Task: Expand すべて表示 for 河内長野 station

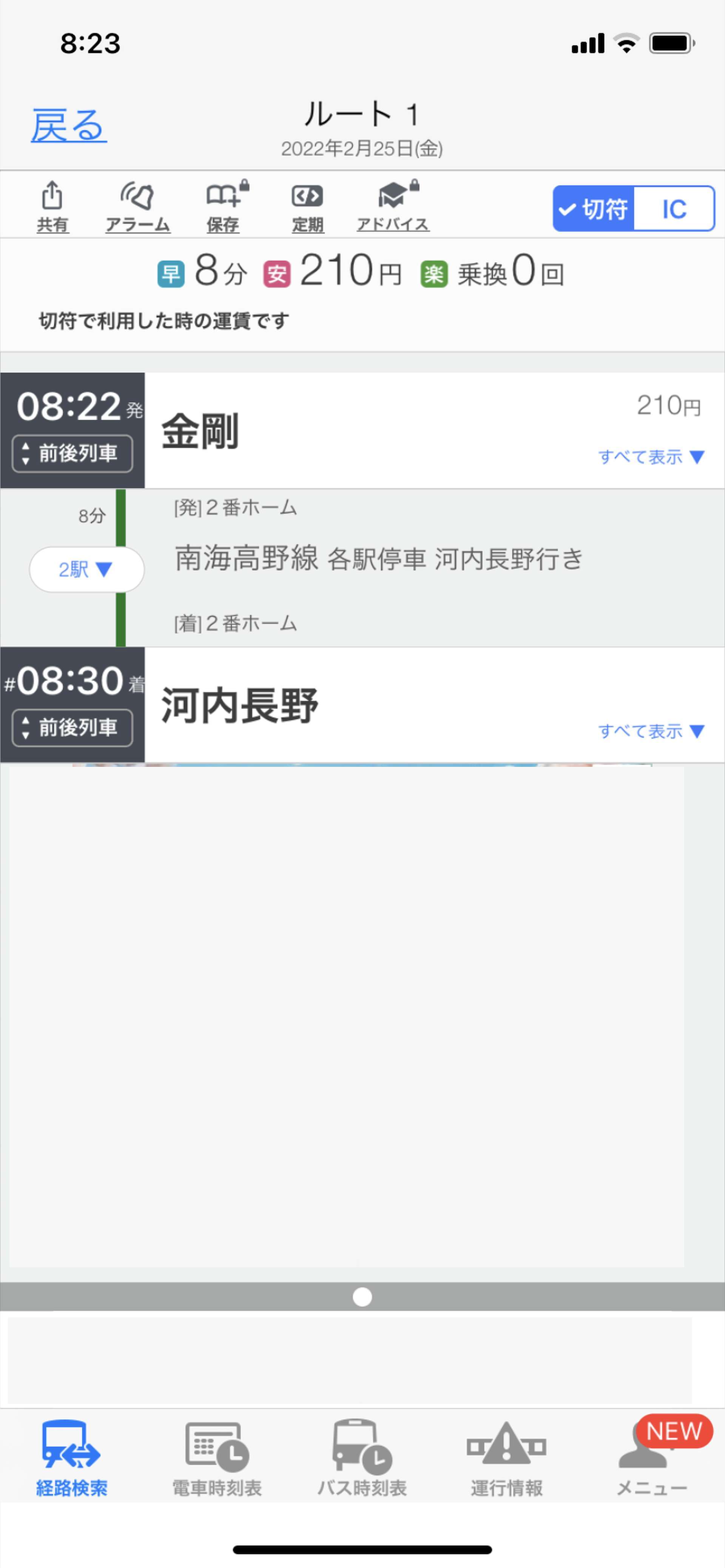Action: pos(651,731)
